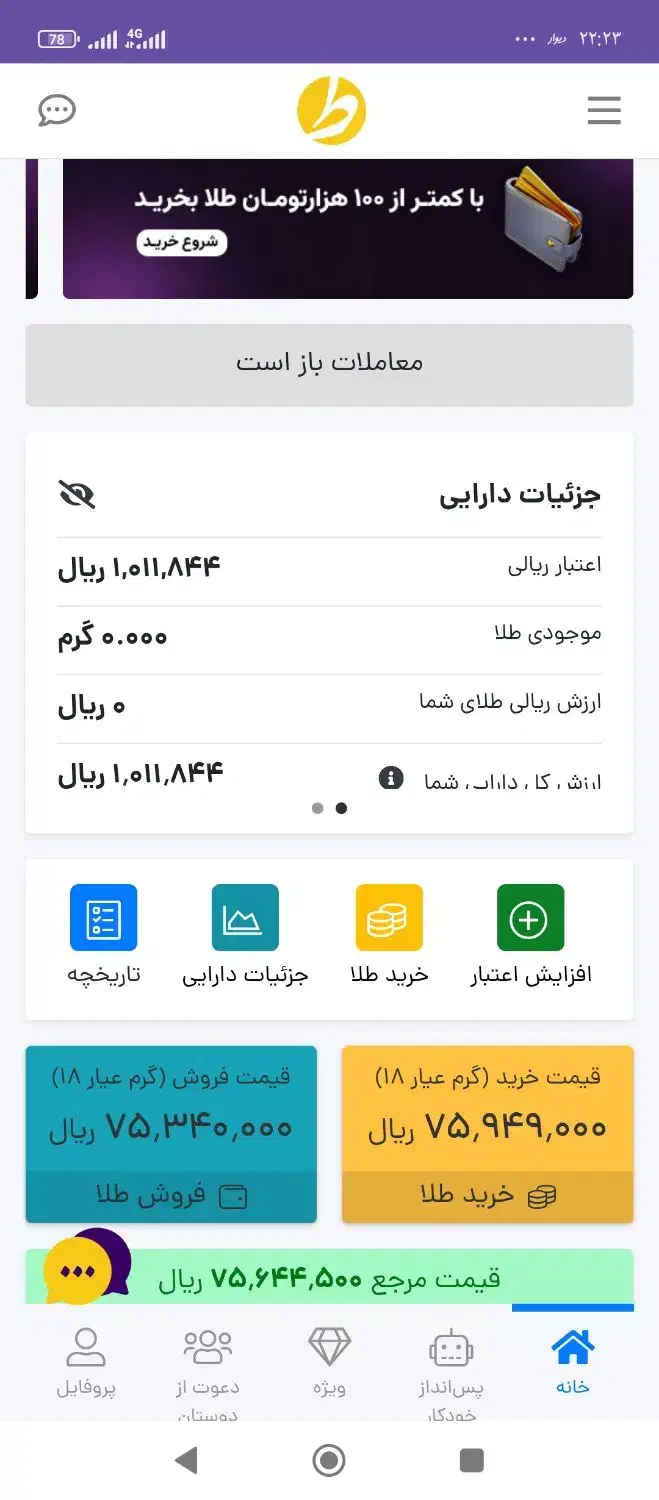The width and height of the screenshot is (659, 1500).
Task: Open the floating yellow chat bubble
Action: (x=82, y=1270)
